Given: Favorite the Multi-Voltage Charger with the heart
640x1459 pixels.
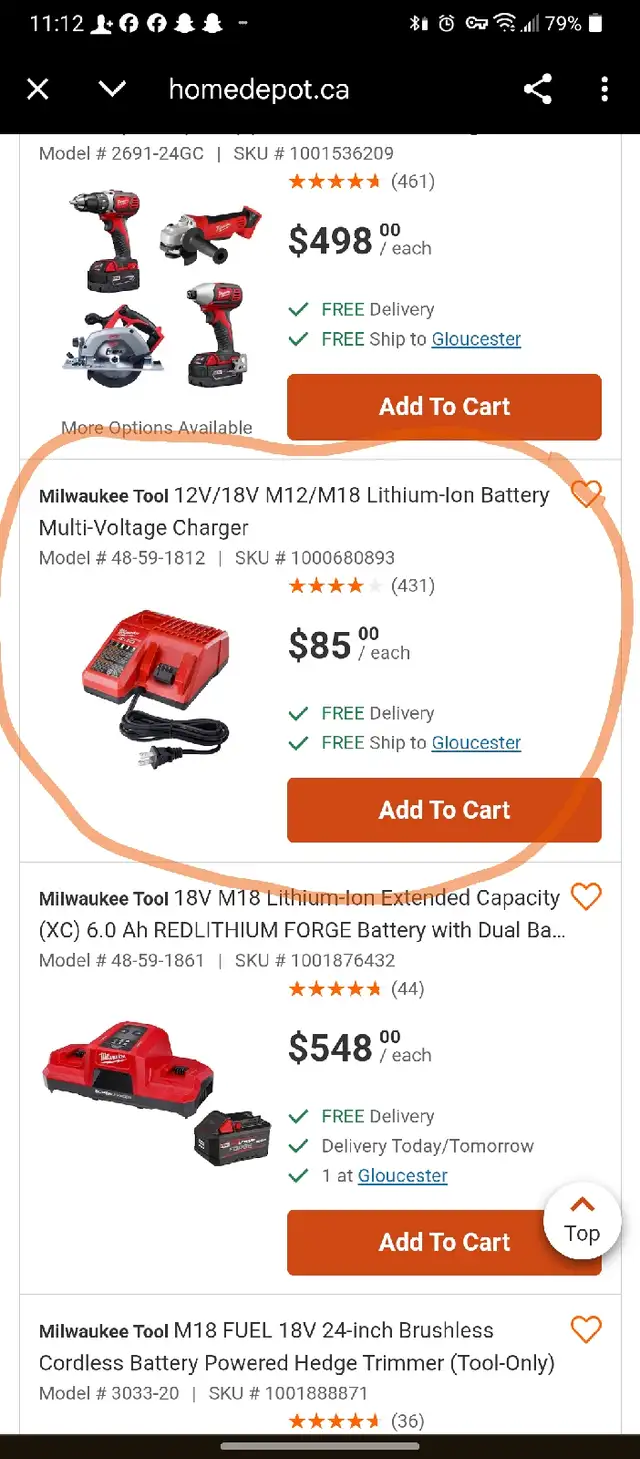Looking at the screenshot, I should [586, 493].
